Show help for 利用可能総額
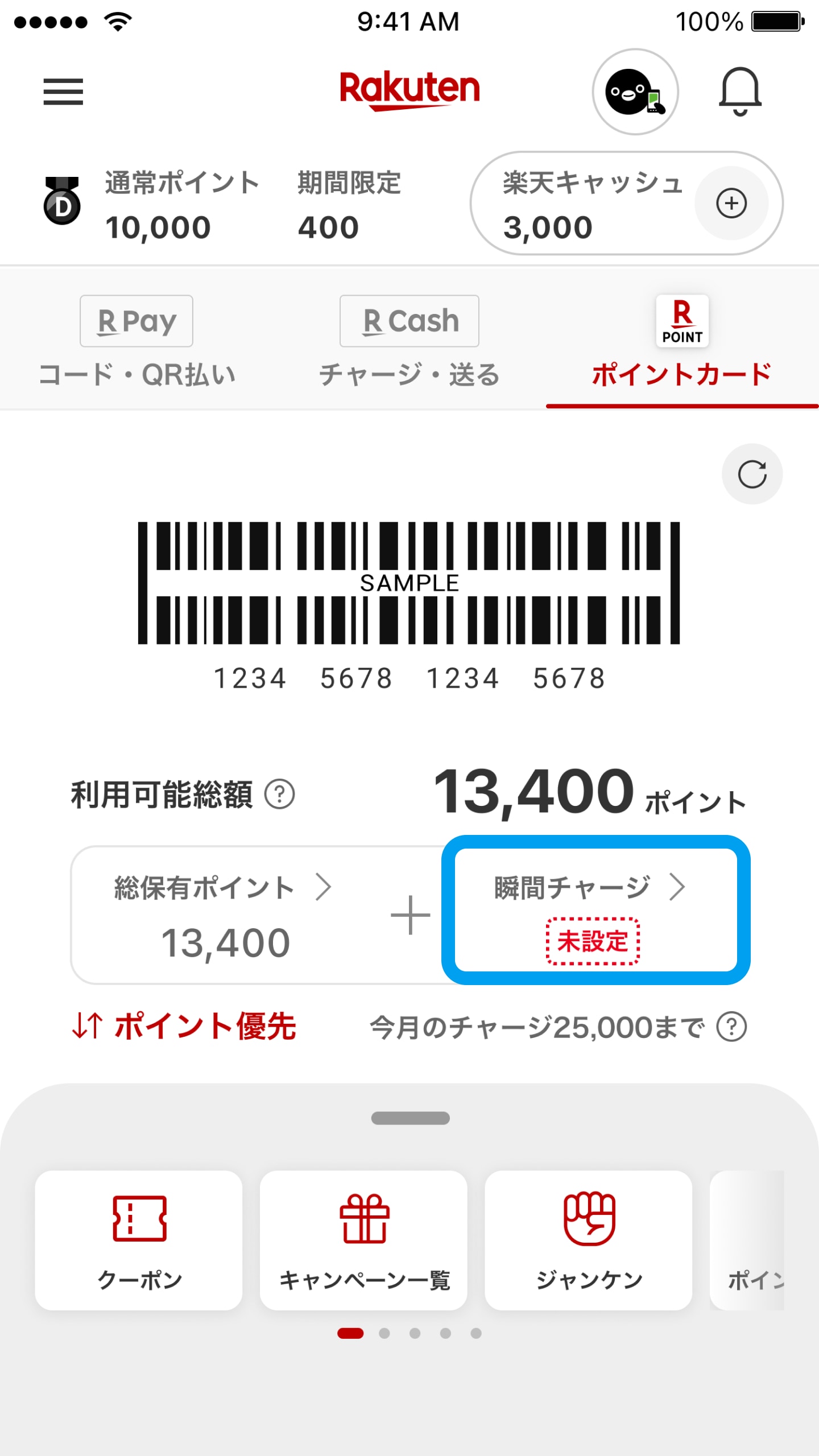The image size is (819, 1456). click(x=280, y=795)
